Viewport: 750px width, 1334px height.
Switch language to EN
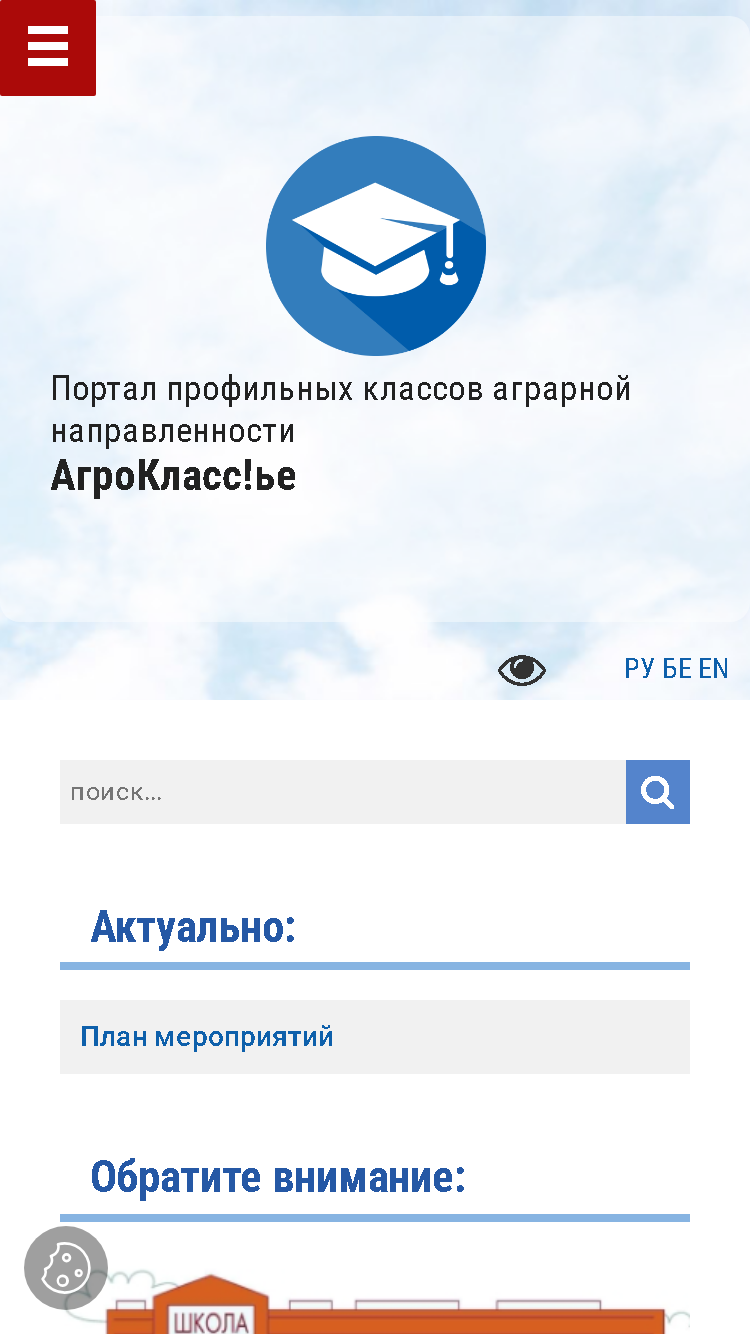click(713, 668)
